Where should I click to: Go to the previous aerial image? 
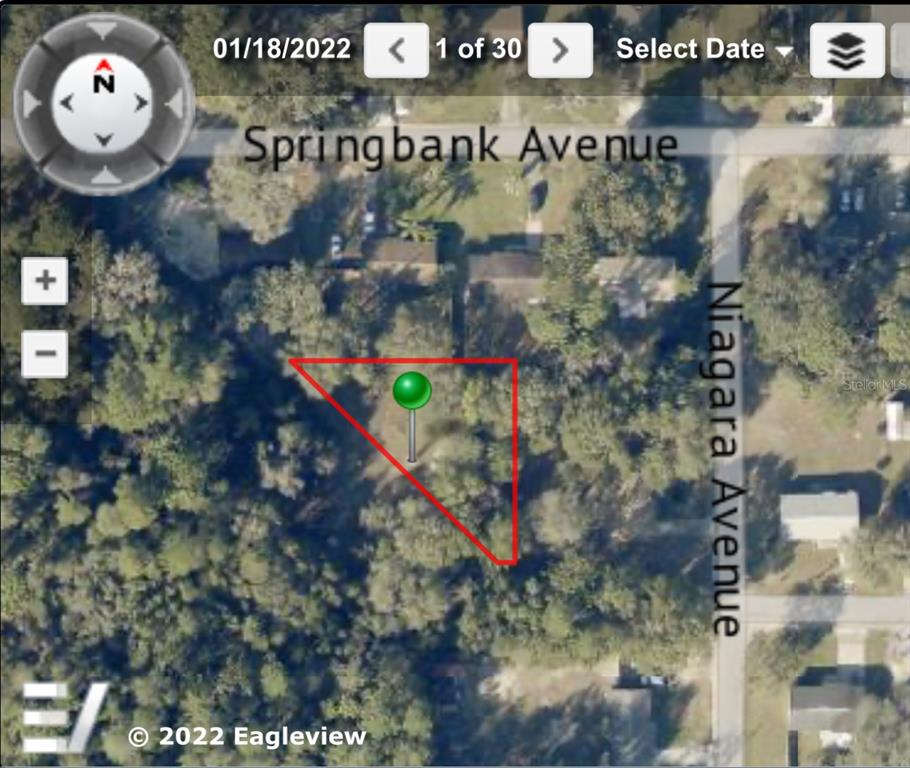pyautogui.click(x=396, y=50)
